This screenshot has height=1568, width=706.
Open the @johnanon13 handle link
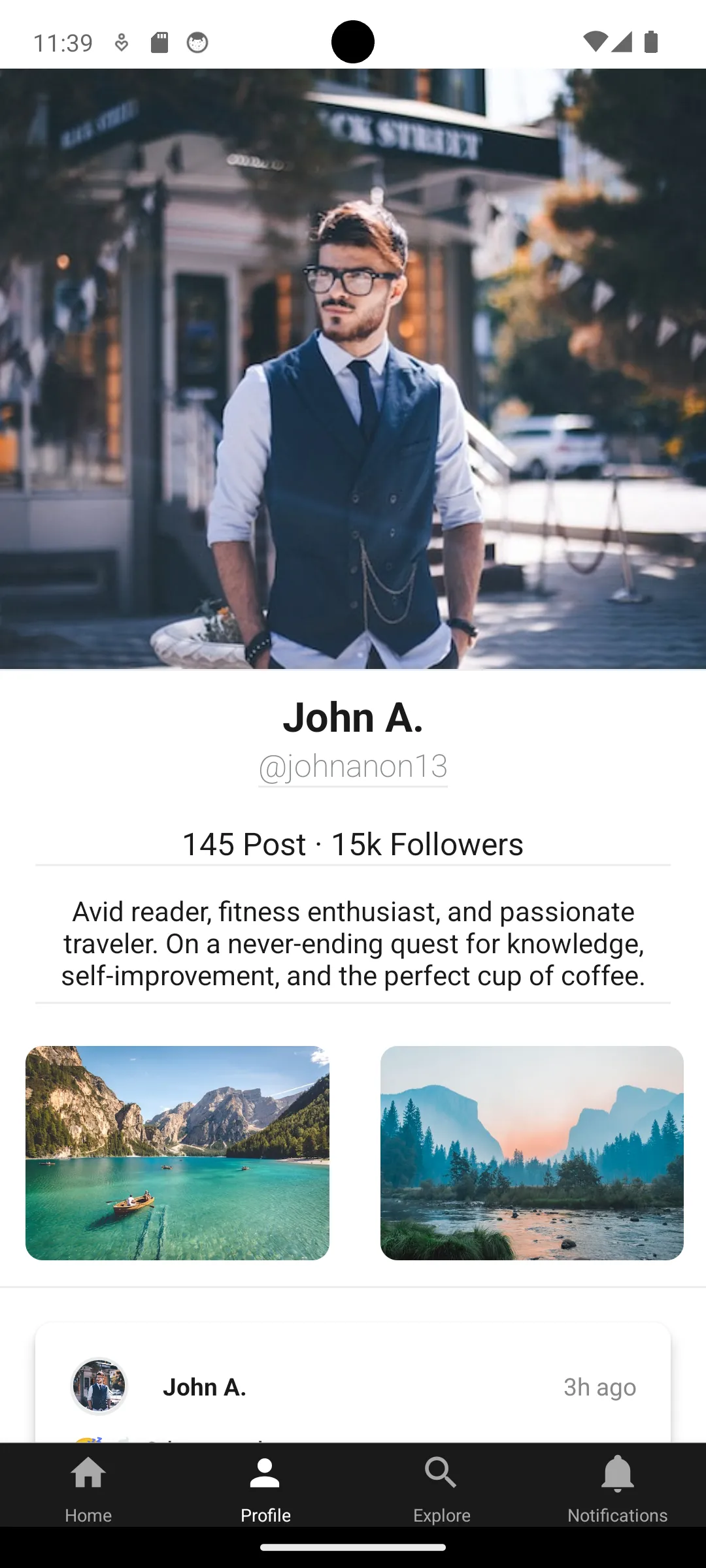[x=353, y=768]
